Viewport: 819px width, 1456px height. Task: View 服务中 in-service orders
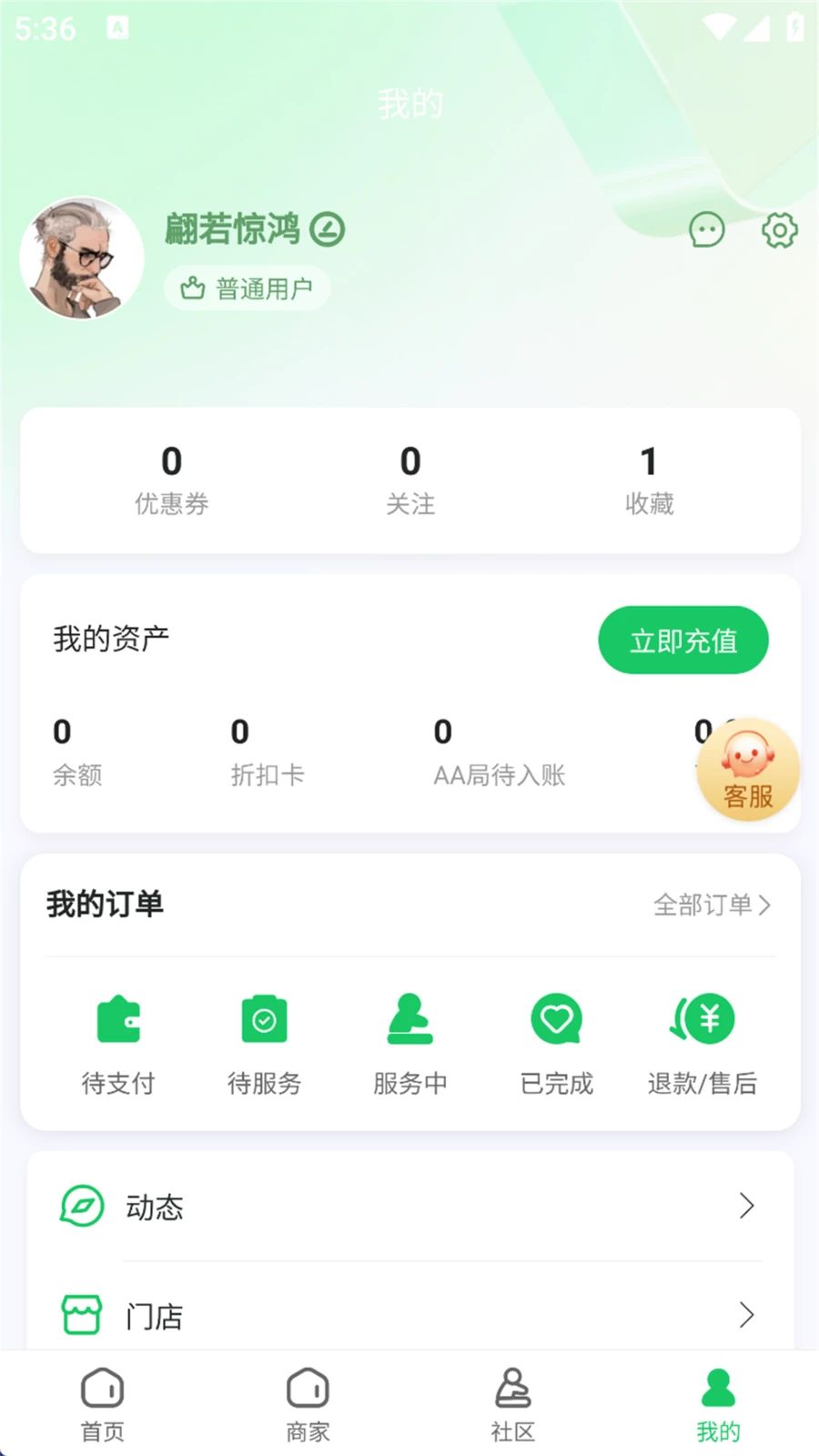(x=410, y=1046)
